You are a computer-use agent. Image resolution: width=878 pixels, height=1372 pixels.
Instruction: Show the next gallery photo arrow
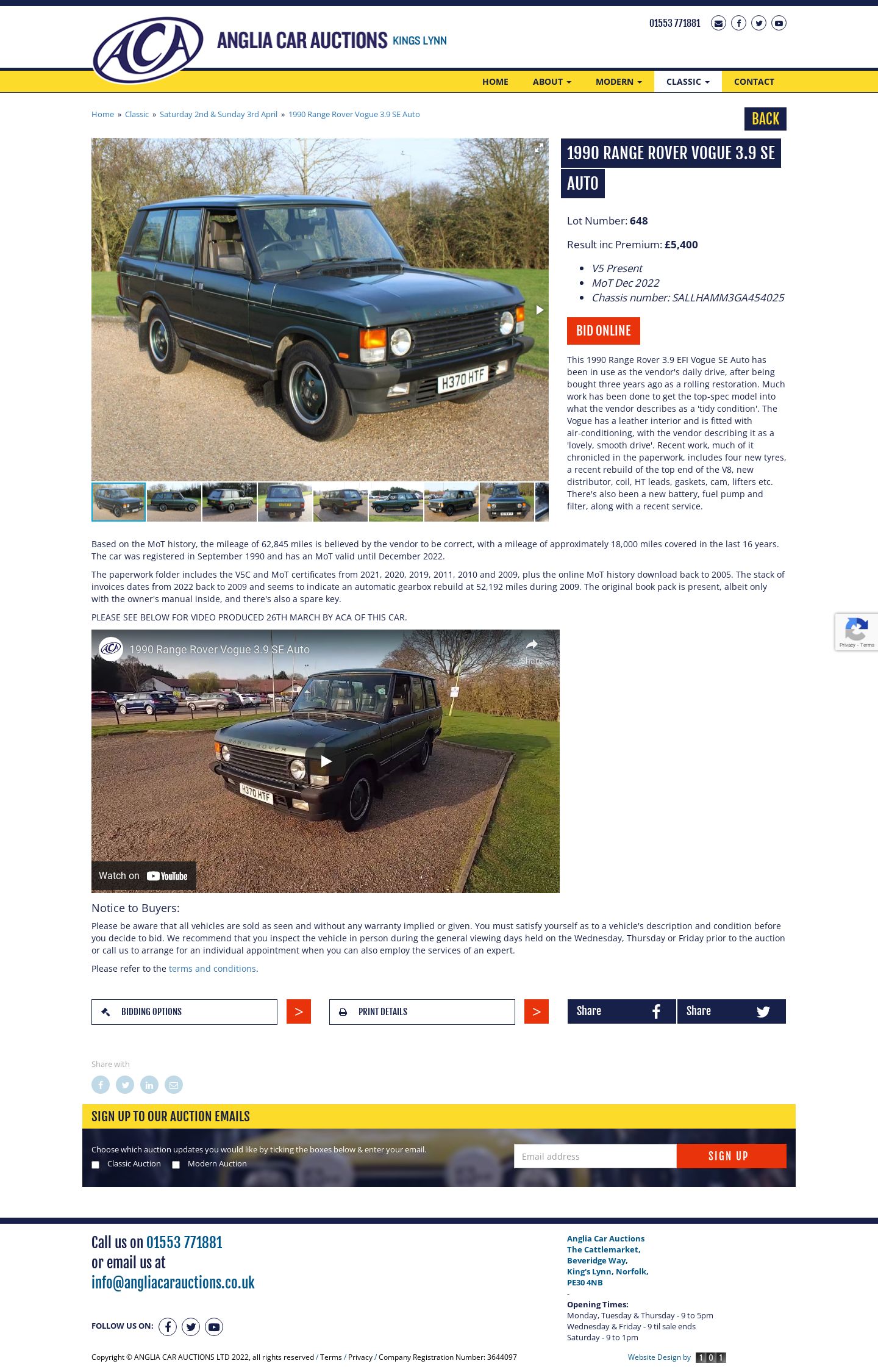(x=539, y=310)
